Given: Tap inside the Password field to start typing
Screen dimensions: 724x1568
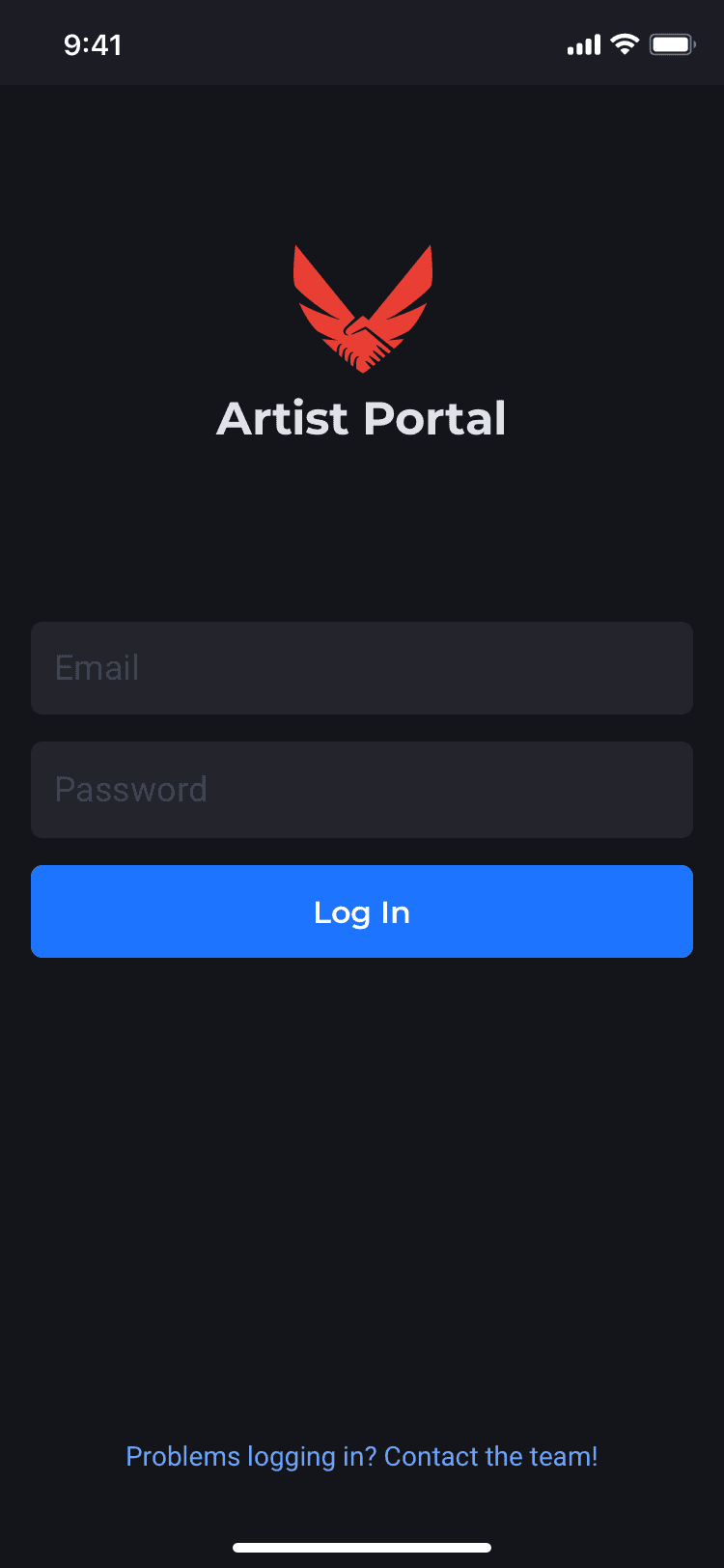Looking at the screenshot, I should [x=362, y=790].
